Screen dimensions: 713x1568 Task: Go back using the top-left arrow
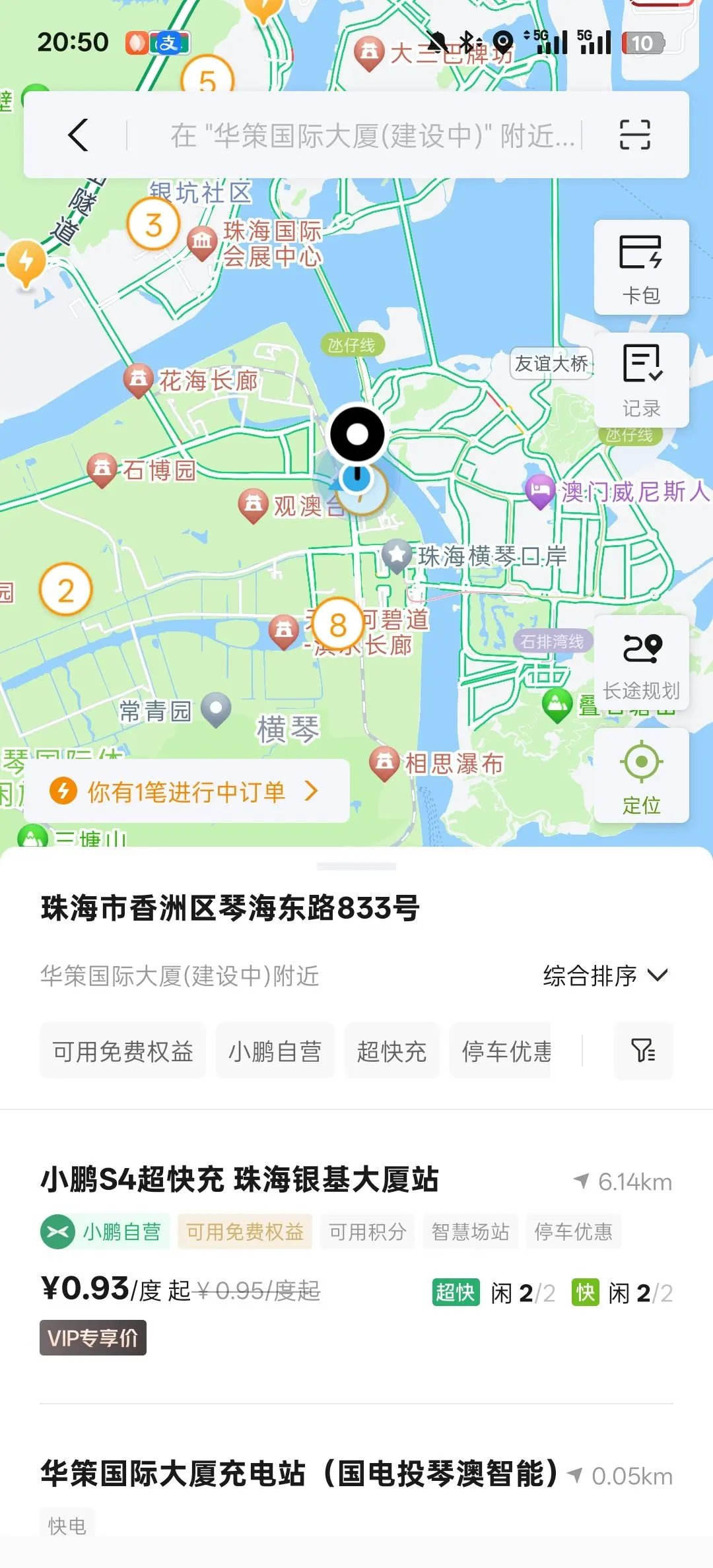[x=78, y=135]
